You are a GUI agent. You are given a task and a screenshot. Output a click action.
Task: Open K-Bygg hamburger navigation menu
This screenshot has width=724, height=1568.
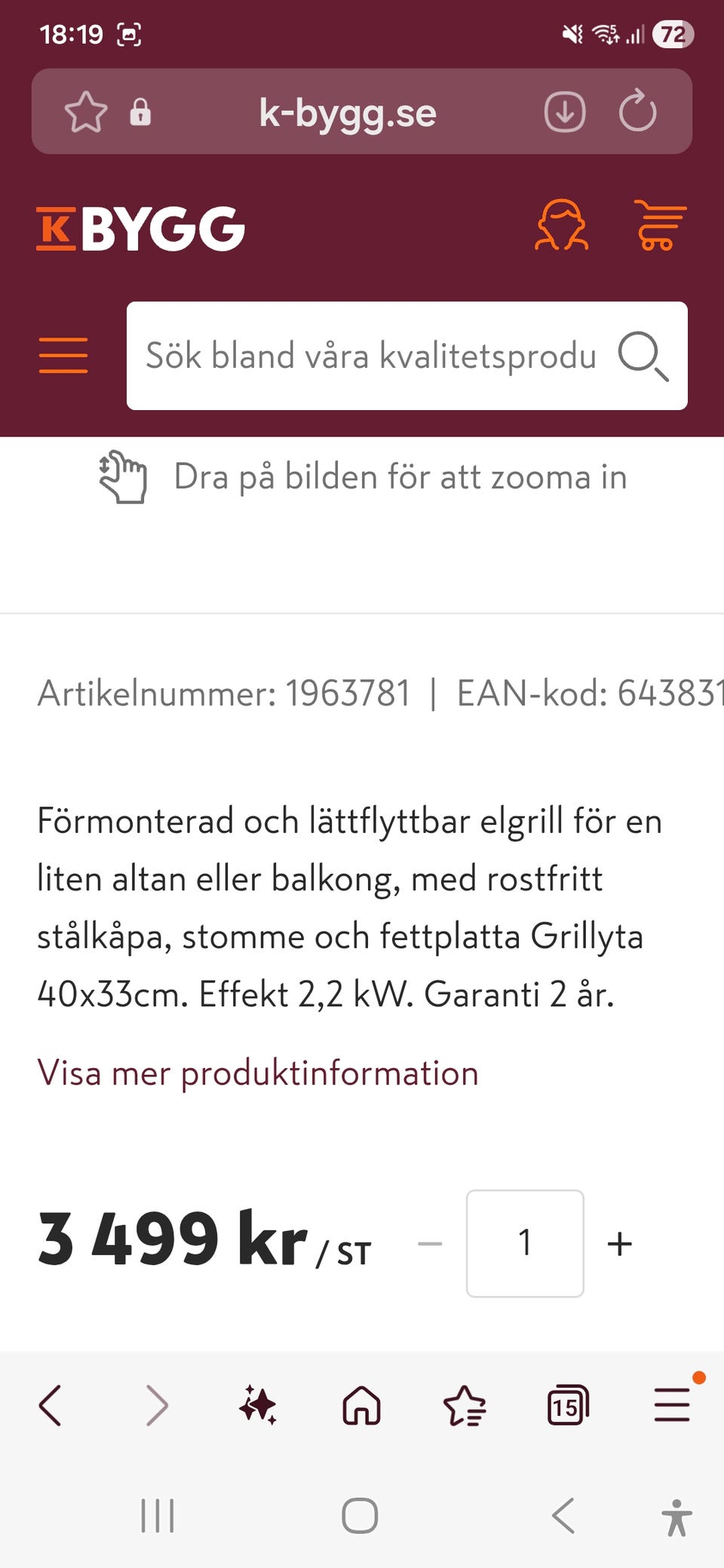point(63,356)
